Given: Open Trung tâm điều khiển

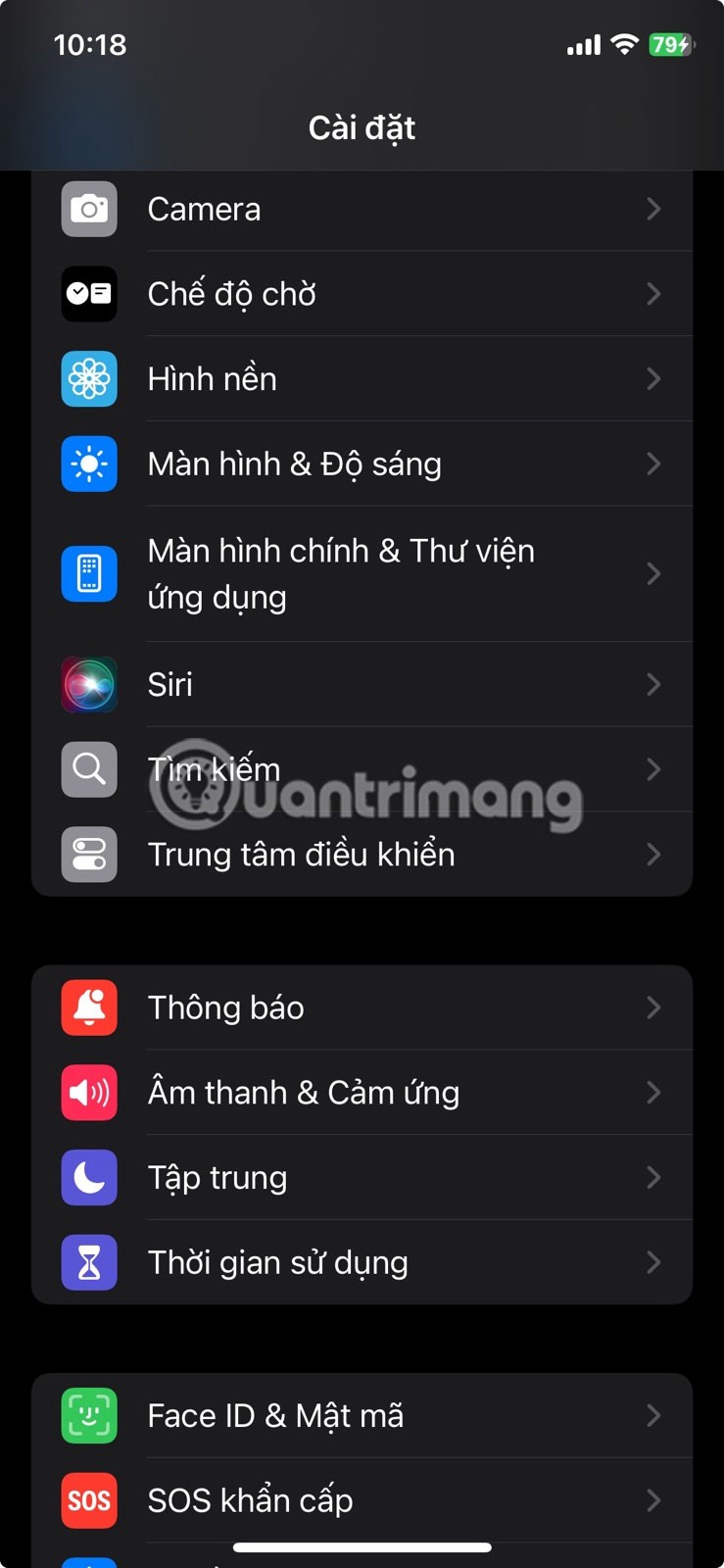Looking at the screenshot, I should [x=362, y=855].
